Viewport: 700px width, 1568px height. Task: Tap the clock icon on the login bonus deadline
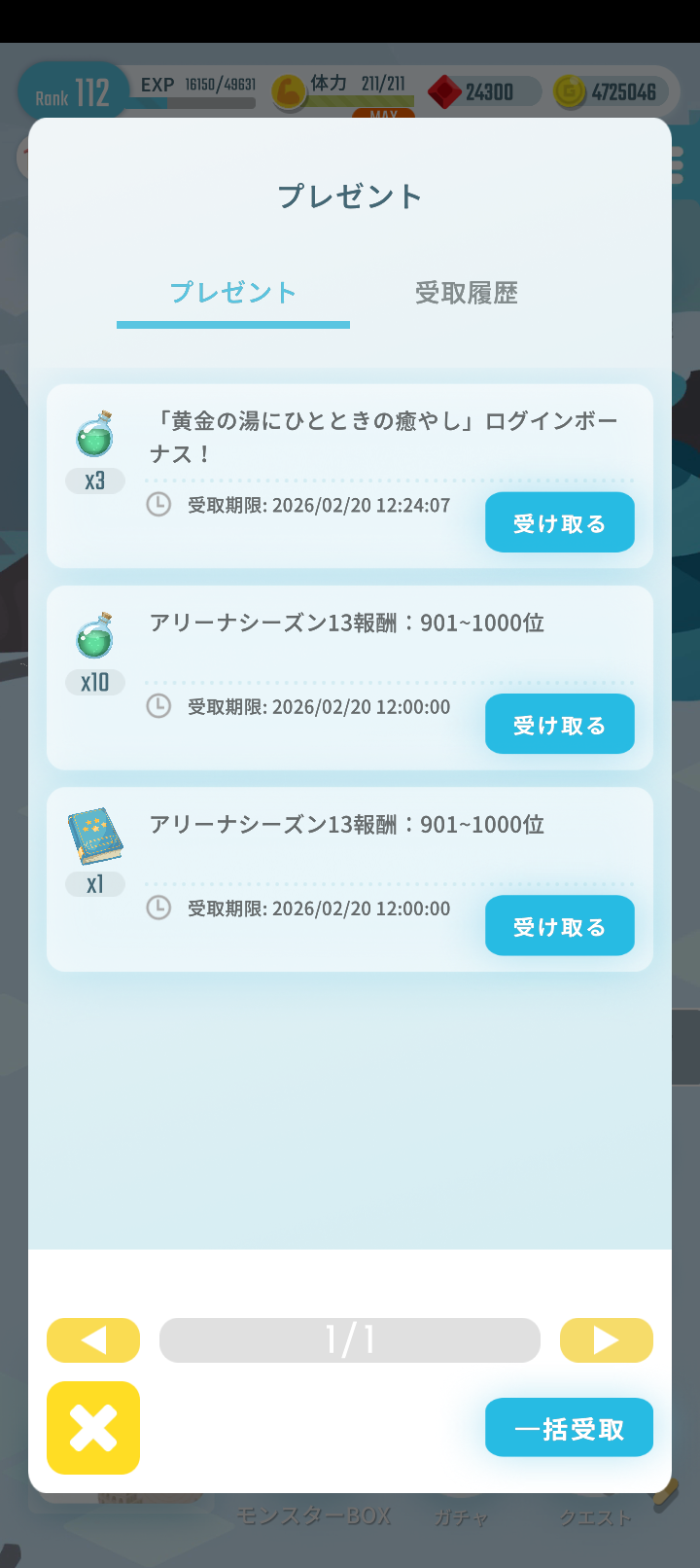(x=158, y=505)
